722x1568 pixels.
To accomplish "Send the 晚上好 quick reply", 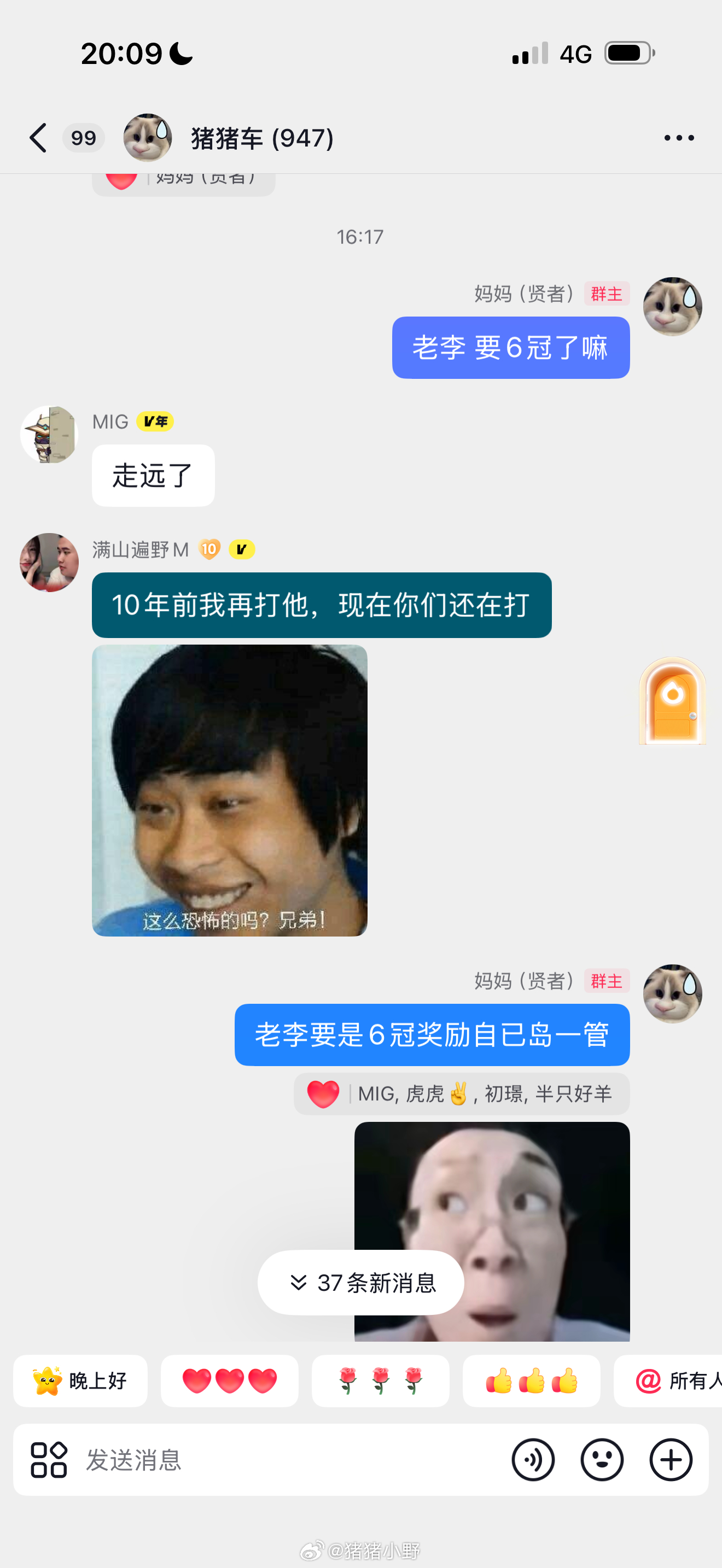I will coord(80,1380).
